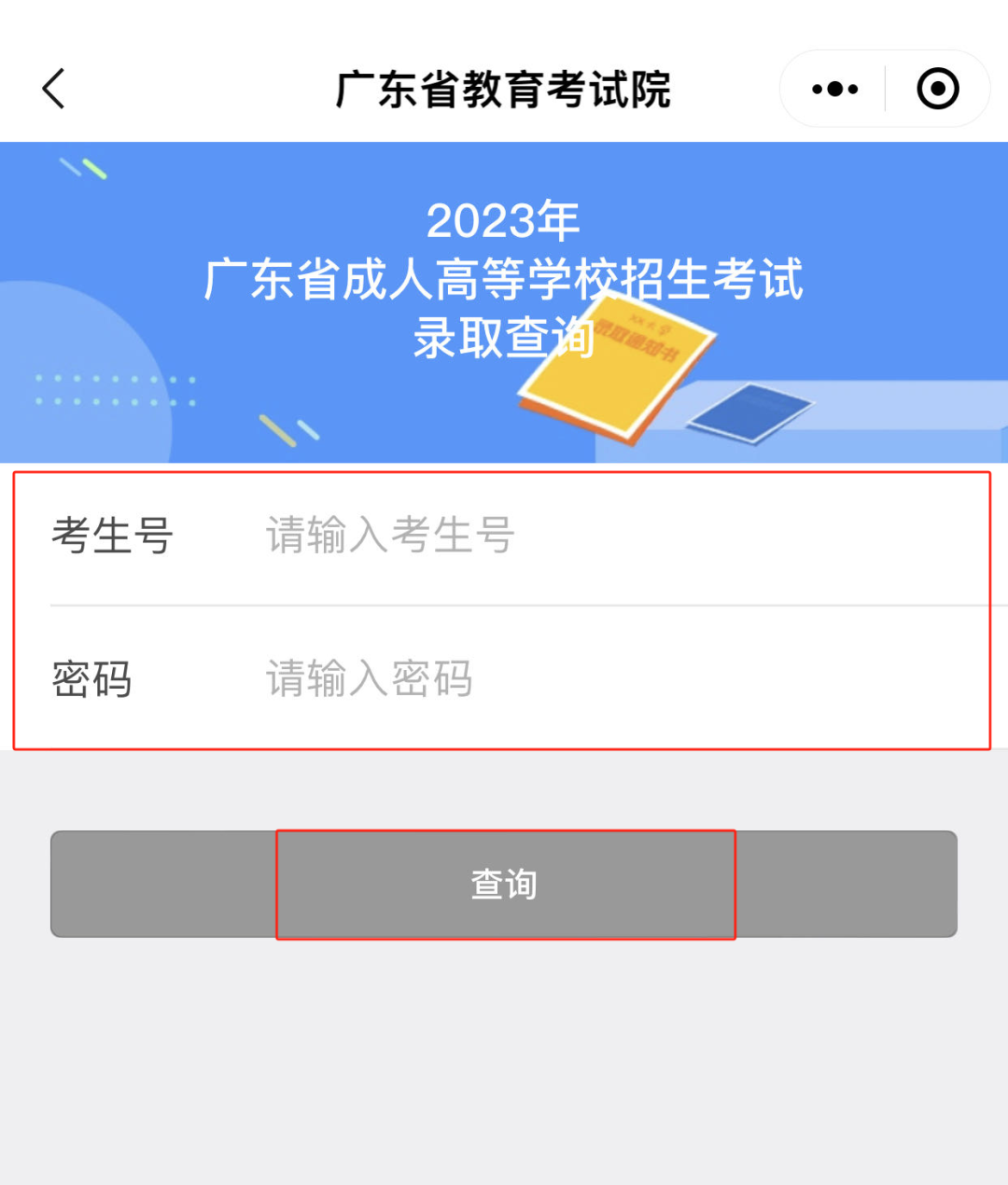Click the circular close/minimize capsule icon

pos(936,89)
